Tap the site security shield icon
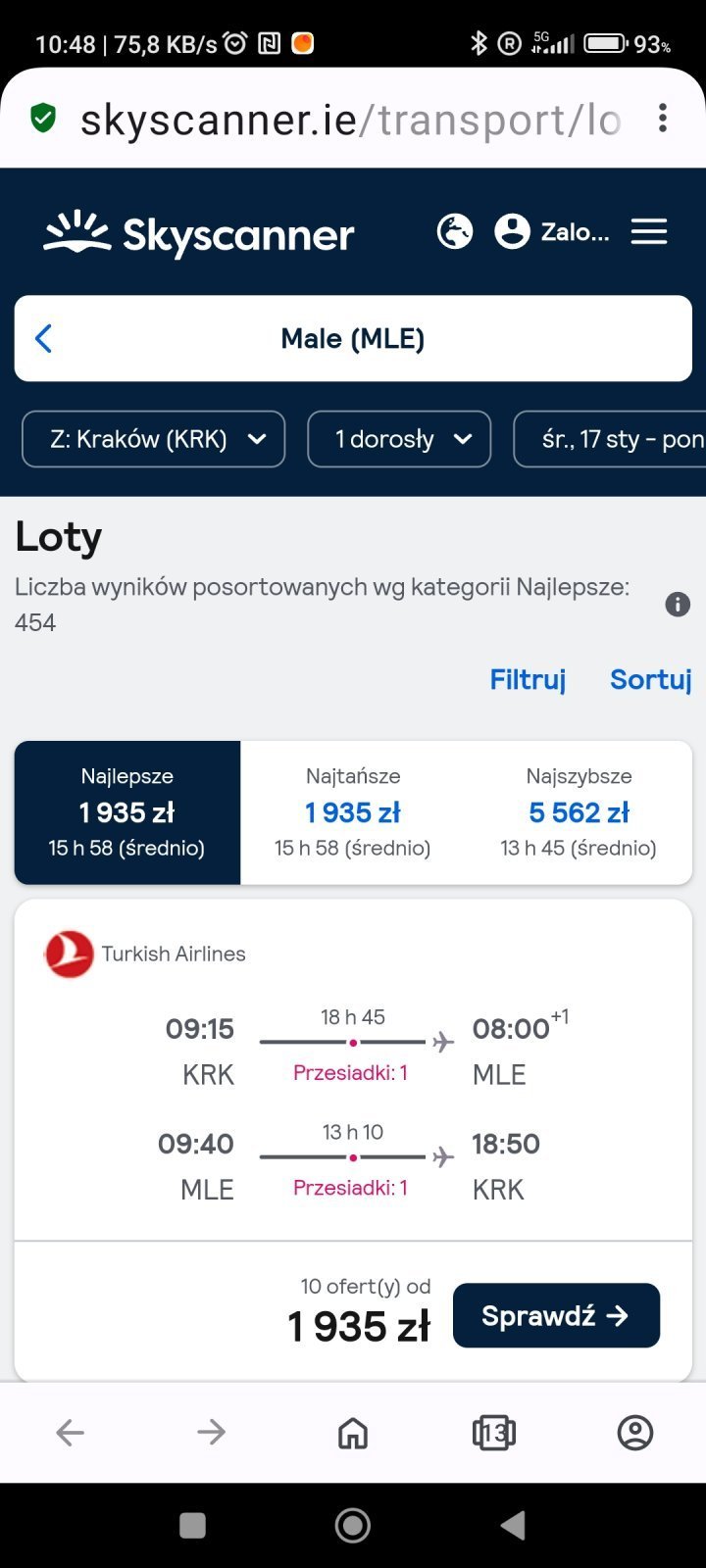 coord(43,119)
